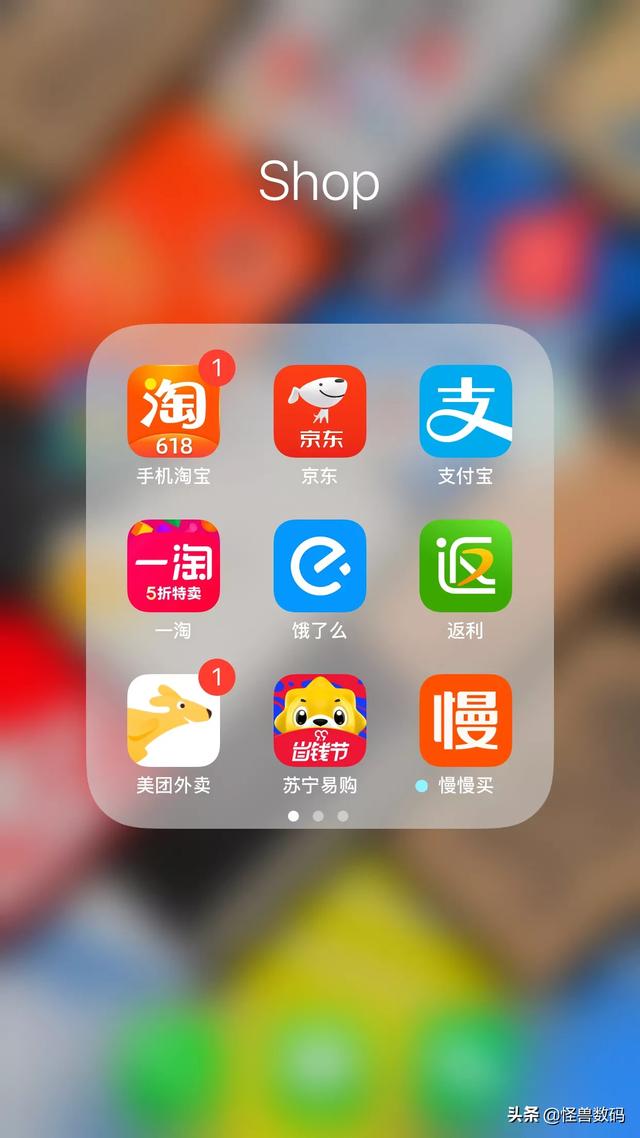This screenshot has width=640, height=1138.
Task: Tap the Shop folder name
Action: 319,182
